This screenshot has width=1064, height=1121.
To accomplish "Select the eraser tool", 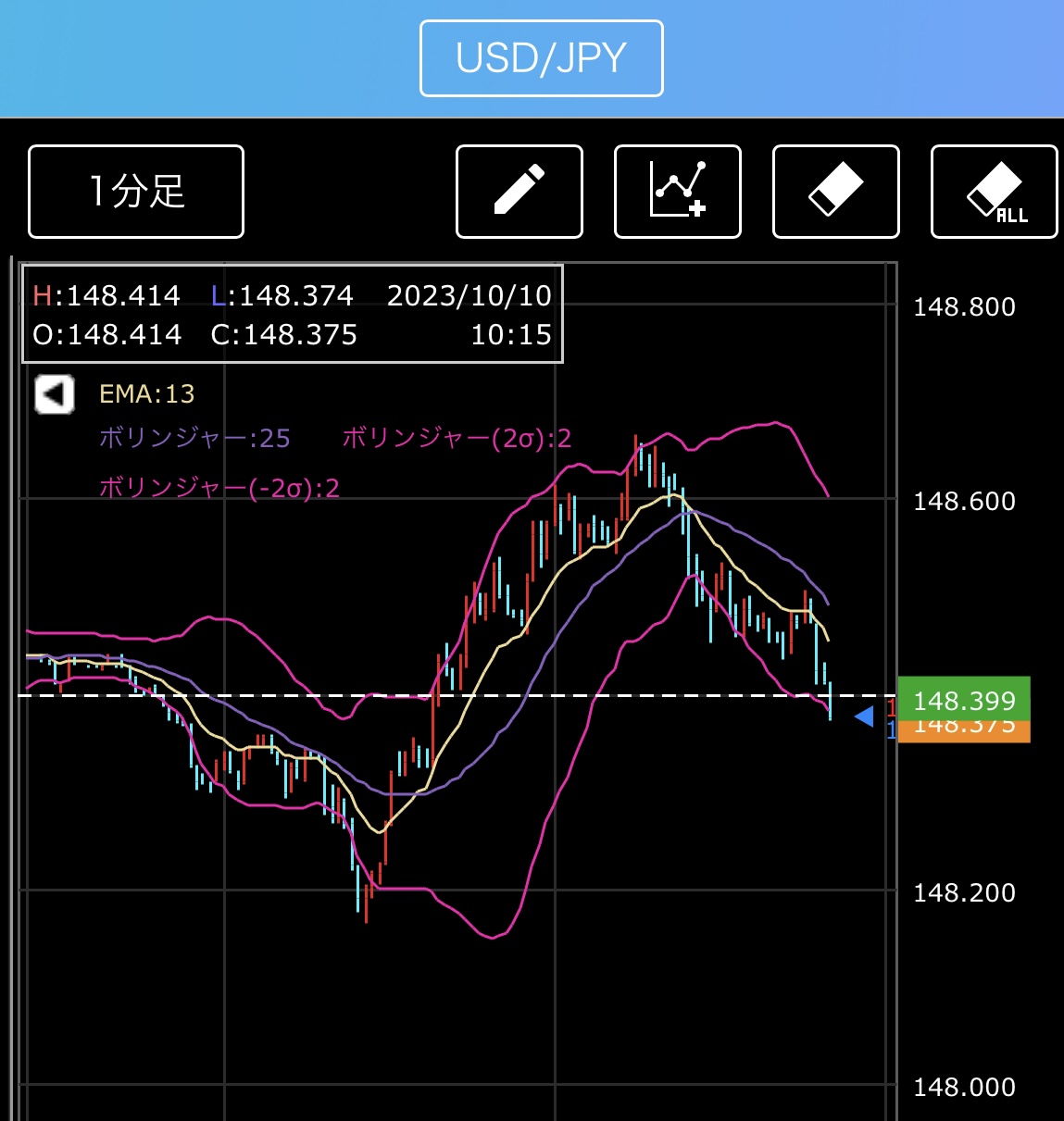I will click(835, 192).
